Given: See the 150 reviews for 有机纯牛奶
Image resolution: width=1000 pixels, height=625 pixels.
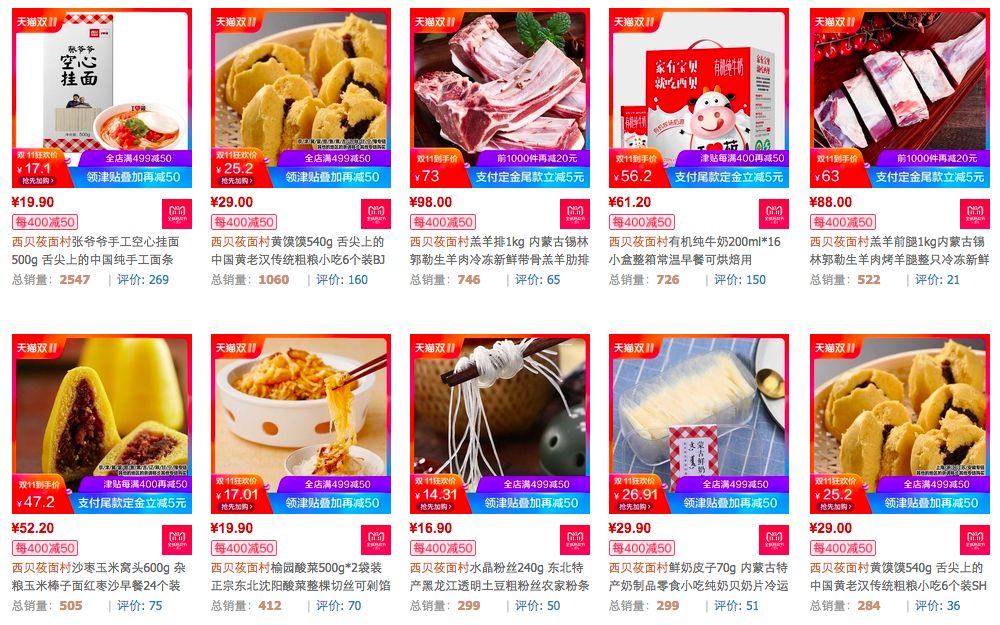Looking at the screenshot, I should coord(755,280).
